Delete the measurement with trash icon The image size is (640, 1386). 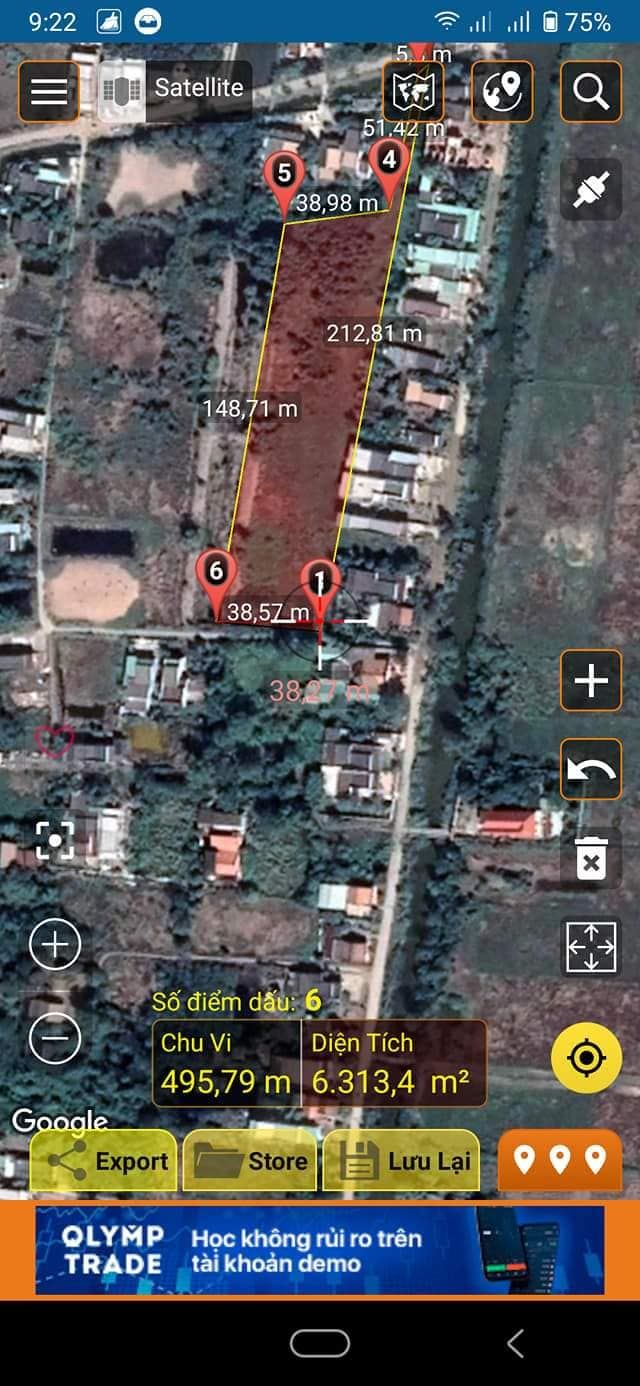(x=591, y=858)
